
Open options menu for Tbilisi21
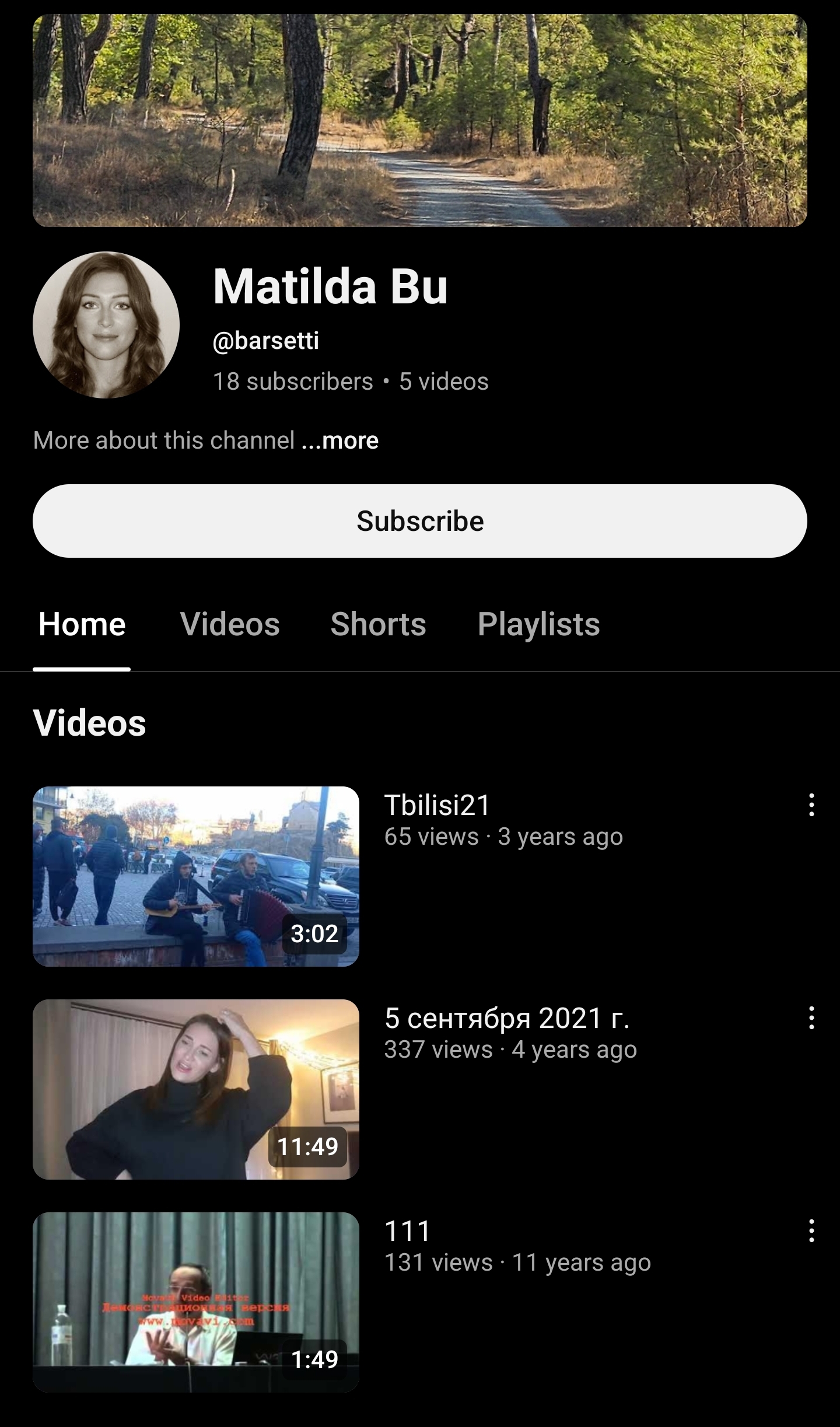point(811,805)
